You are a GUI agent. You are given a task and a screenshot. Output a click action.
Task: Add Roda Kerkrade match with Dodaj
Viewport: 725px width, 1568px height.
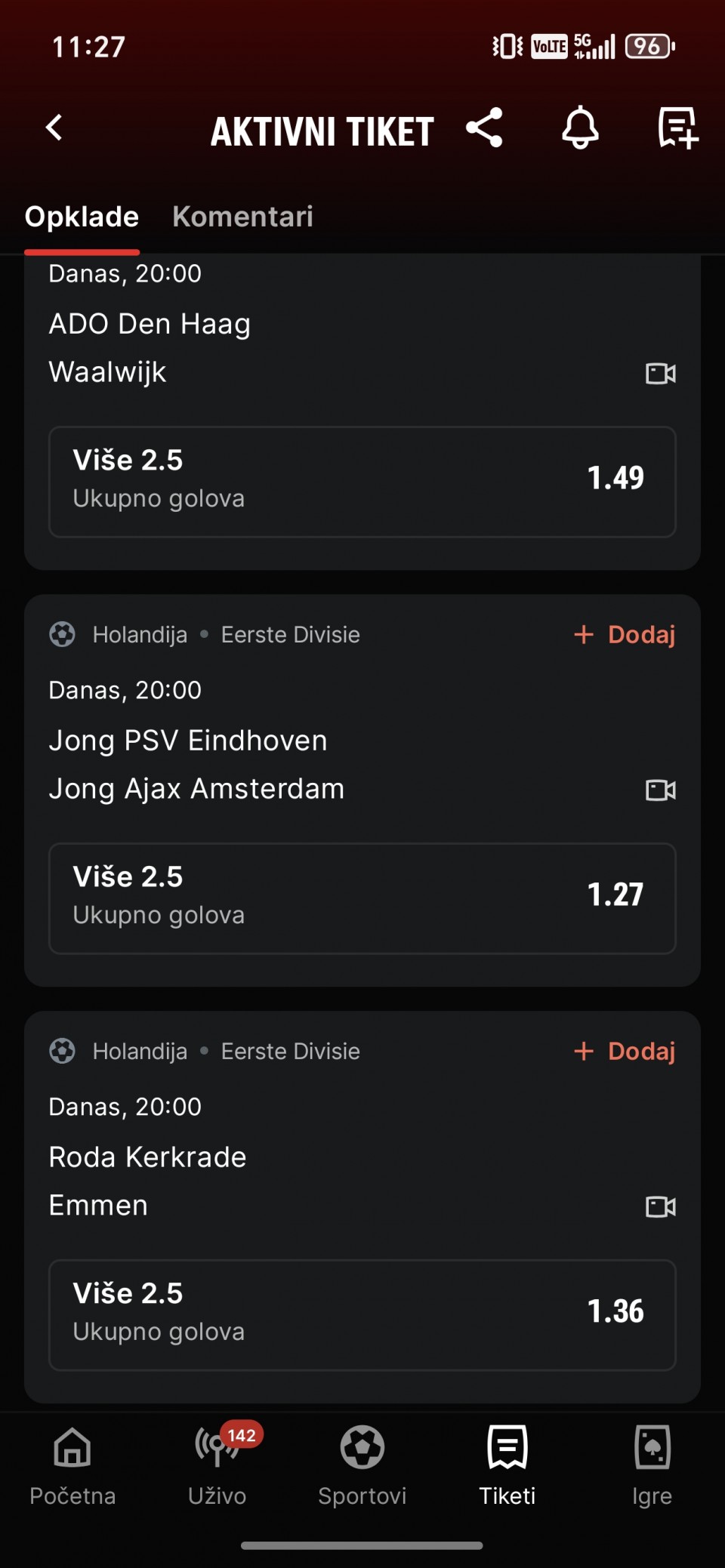(x=625, y=1052)
